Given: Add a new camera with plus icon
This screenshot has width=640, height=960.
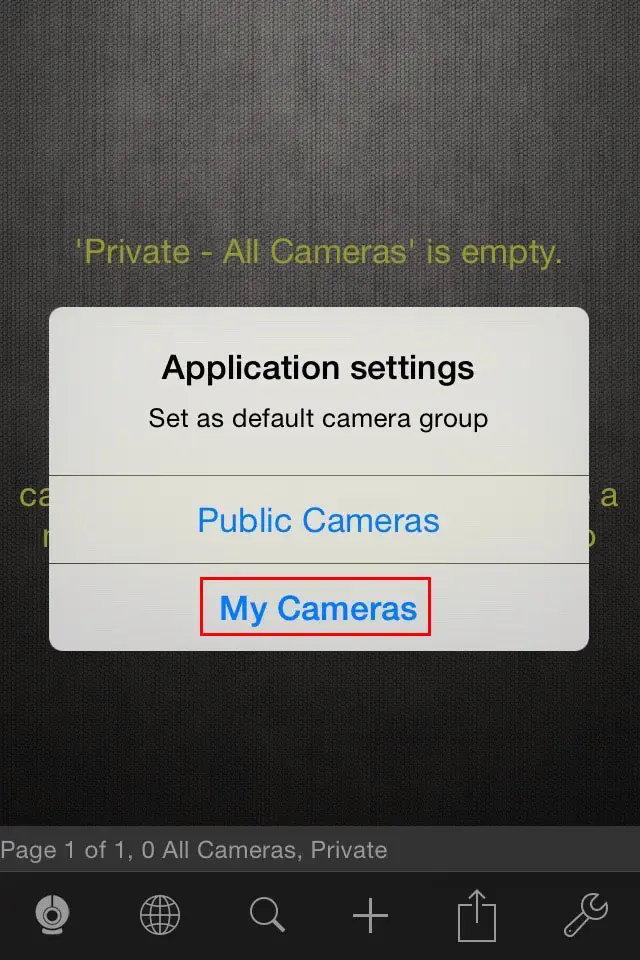Looking at the screenshot, I should 370,914.
